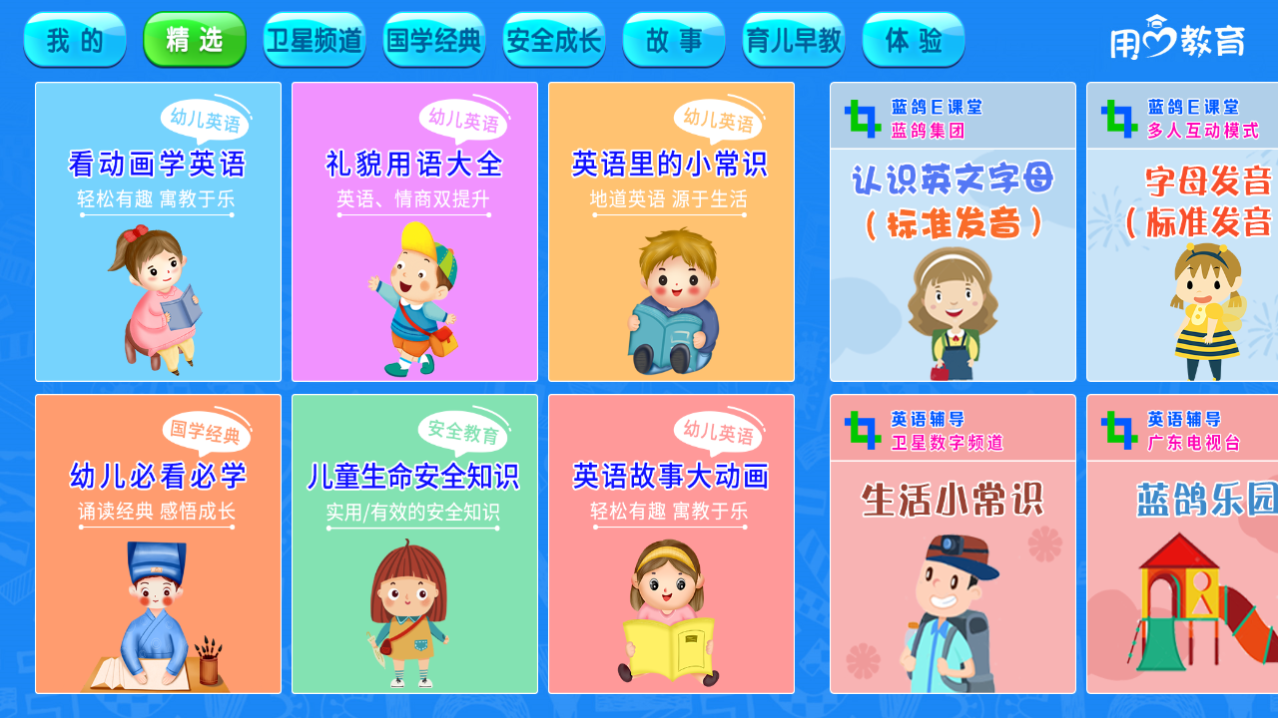Screen dimensions: 1278x718
Task: View 英语里的小常识 course
Action: tap(671, 232)
